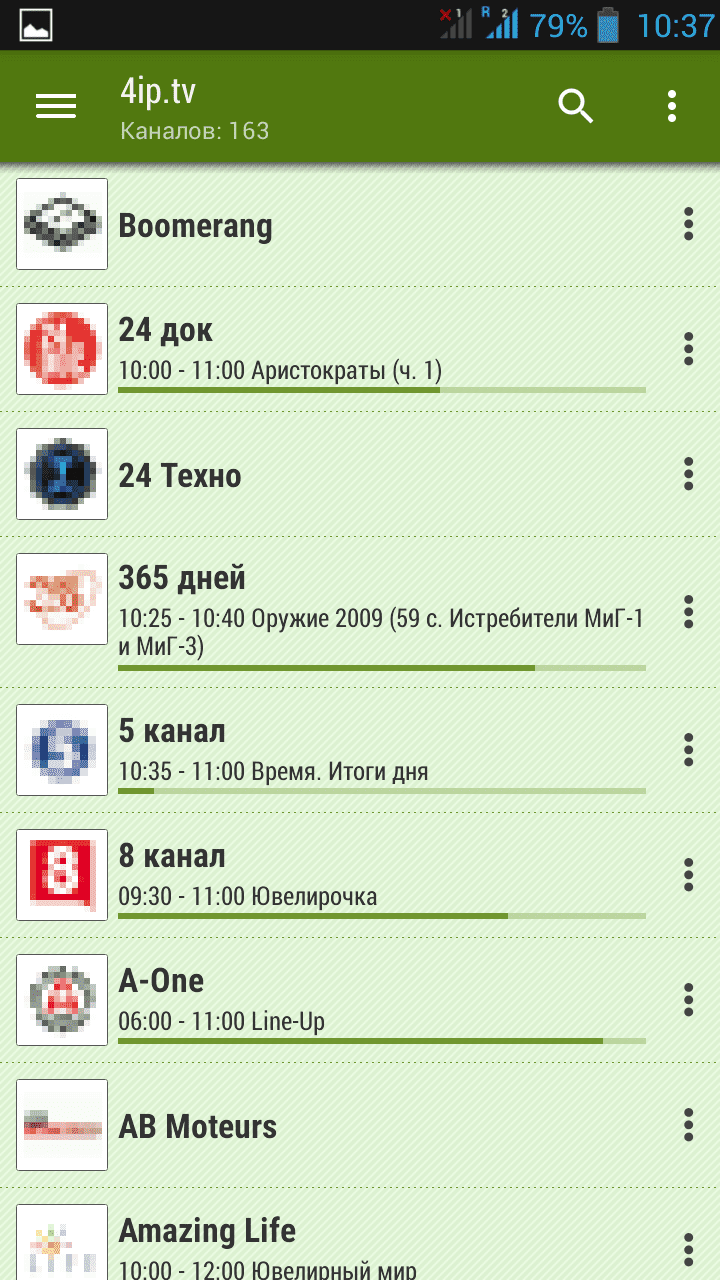The height and width of the screenshot is (1280, 720).
Task: Show options for the Boomerang channel
Action: pos(688,224)
